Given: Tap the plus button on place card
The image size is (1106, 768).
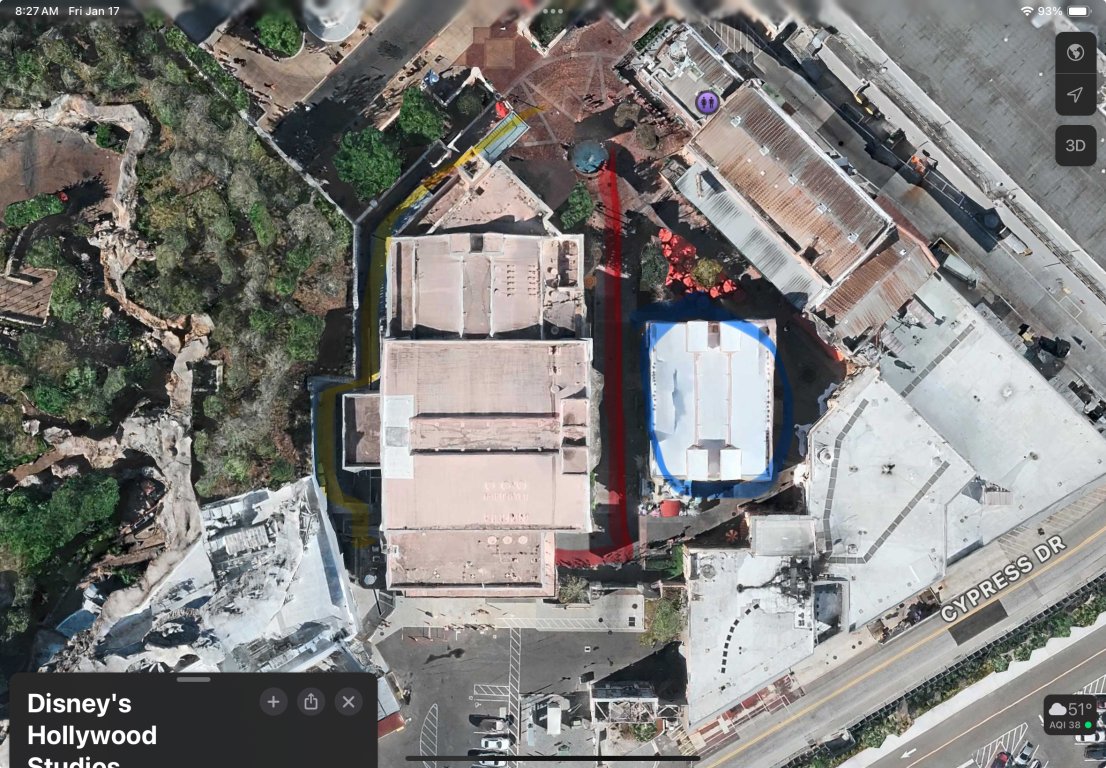Looking at the screenshot, I should click(x=273, y=701).
